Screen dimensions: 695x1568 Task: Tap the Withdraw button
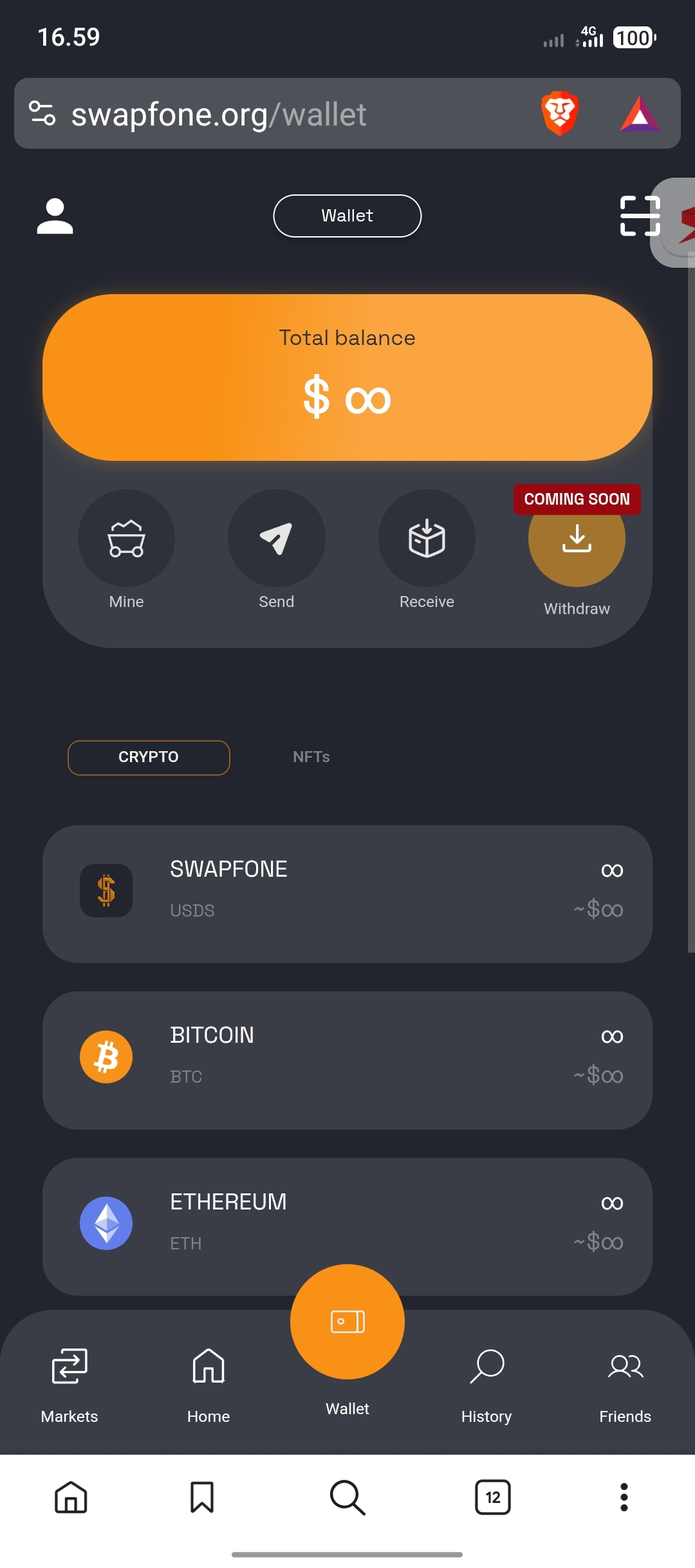(x=577, y=541)
